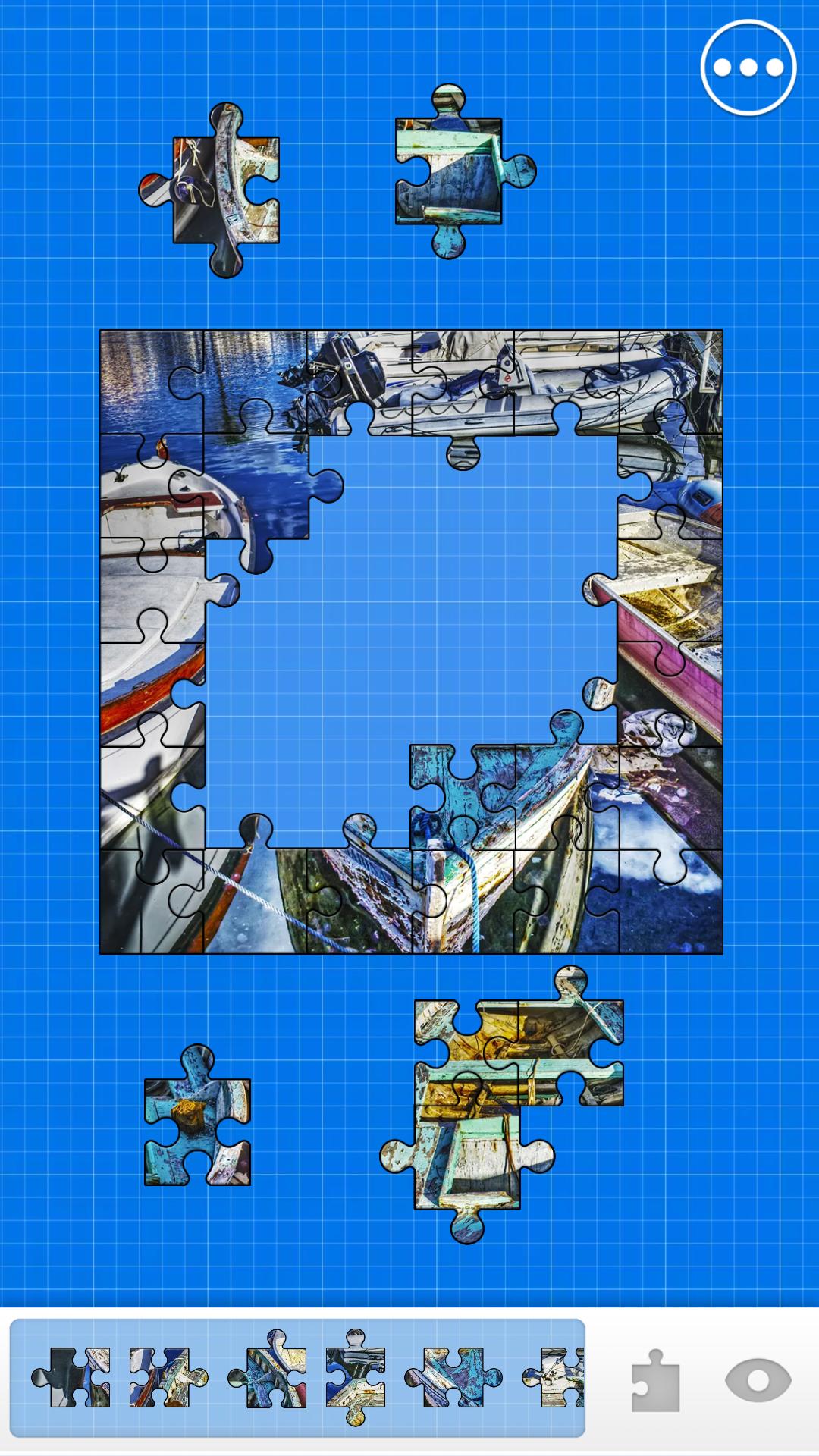Select the fourth piece in the tray

coord(355,1377)
